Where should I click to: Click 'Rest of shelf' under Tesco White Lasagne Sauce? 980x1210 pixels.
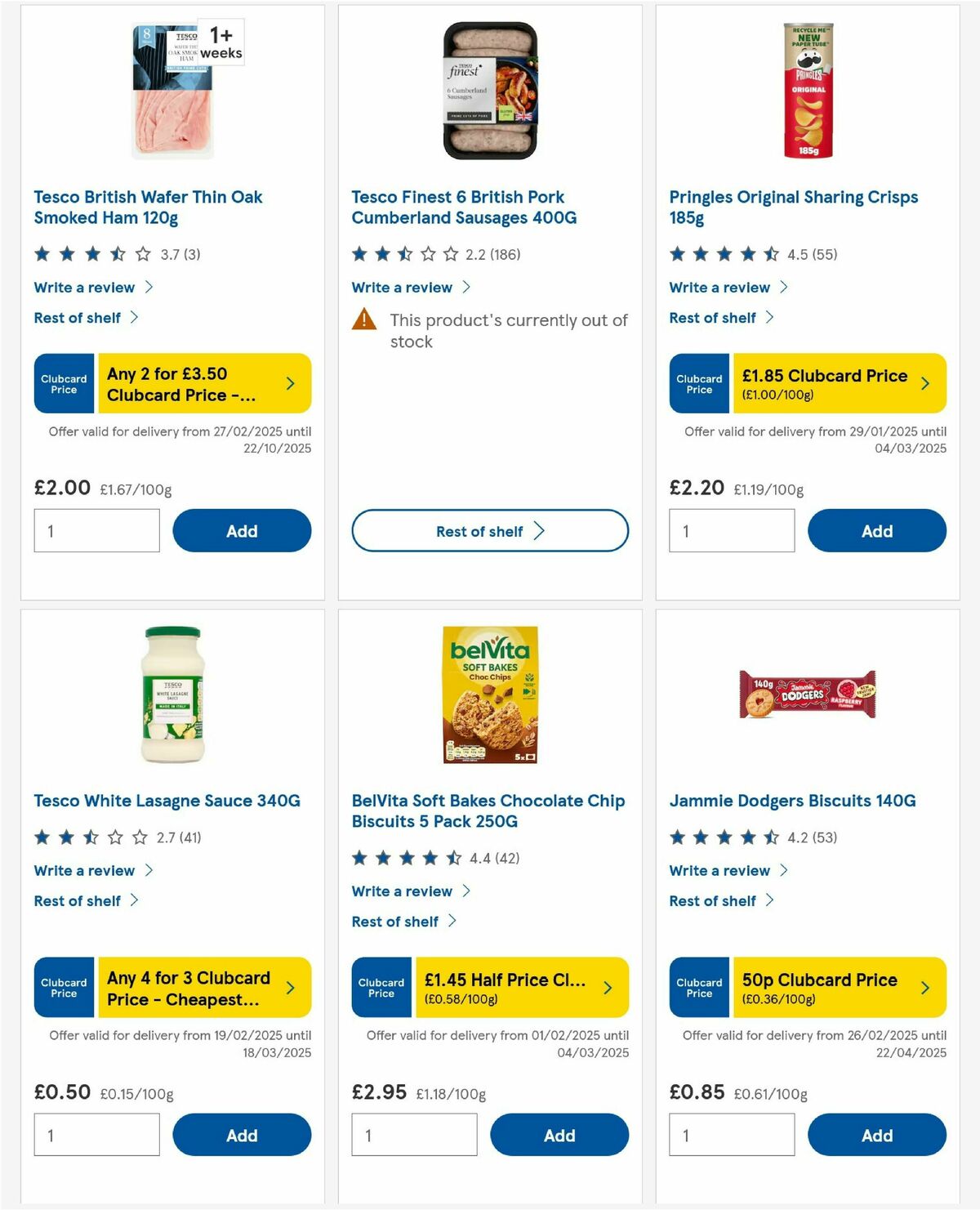(x=79, y=900)
